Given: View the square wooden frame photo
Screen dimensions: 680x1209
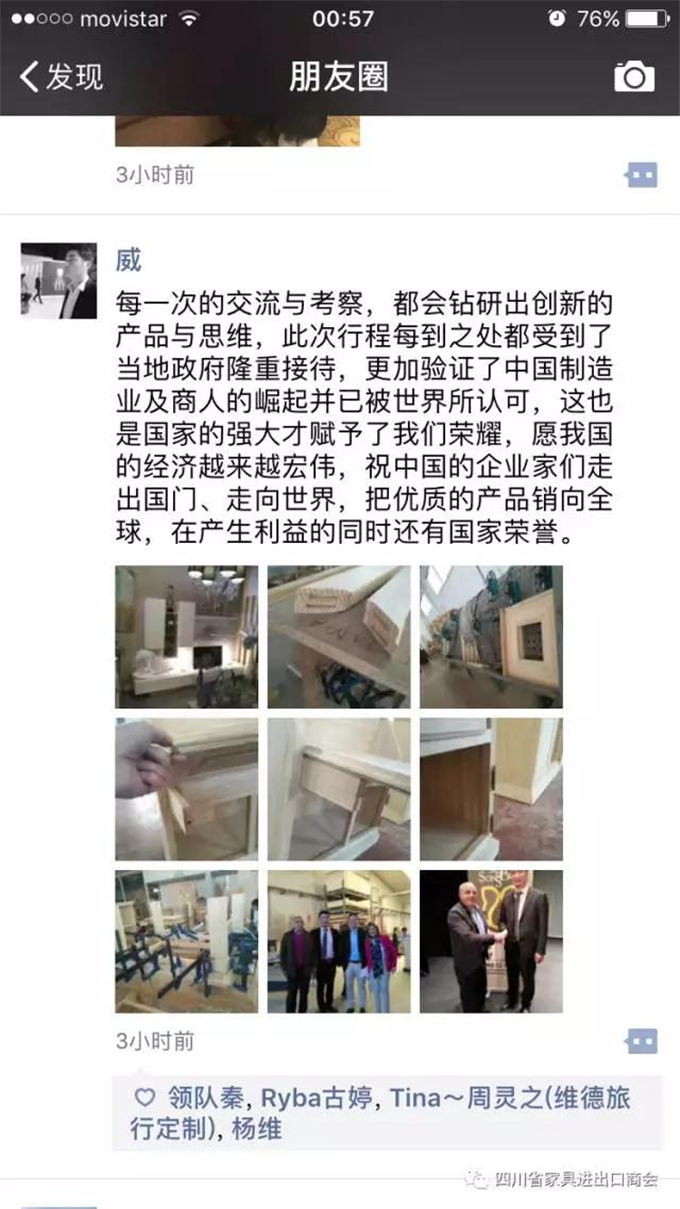Looking at the screenshot, I should point(490,637).
